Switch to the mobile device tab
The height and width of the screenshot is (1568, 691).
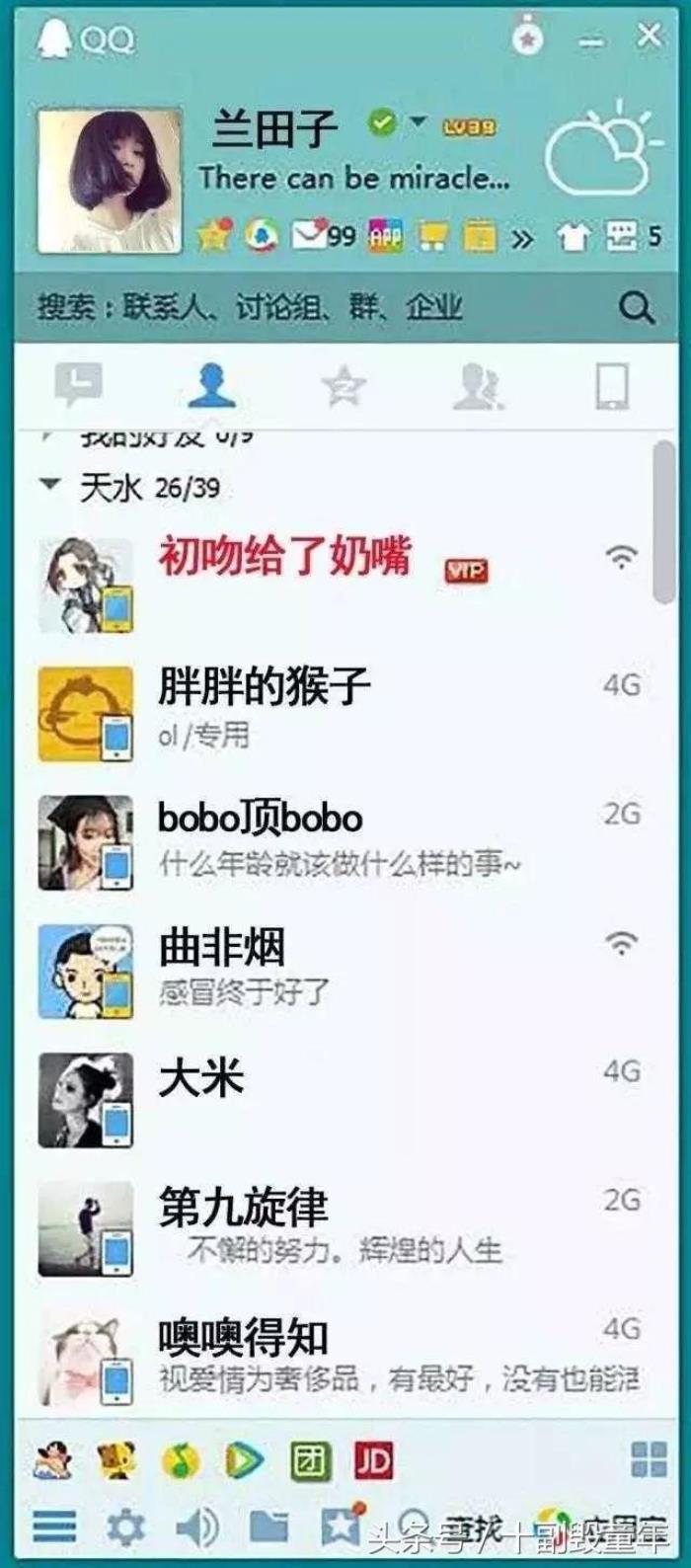(x=612, y=385)
